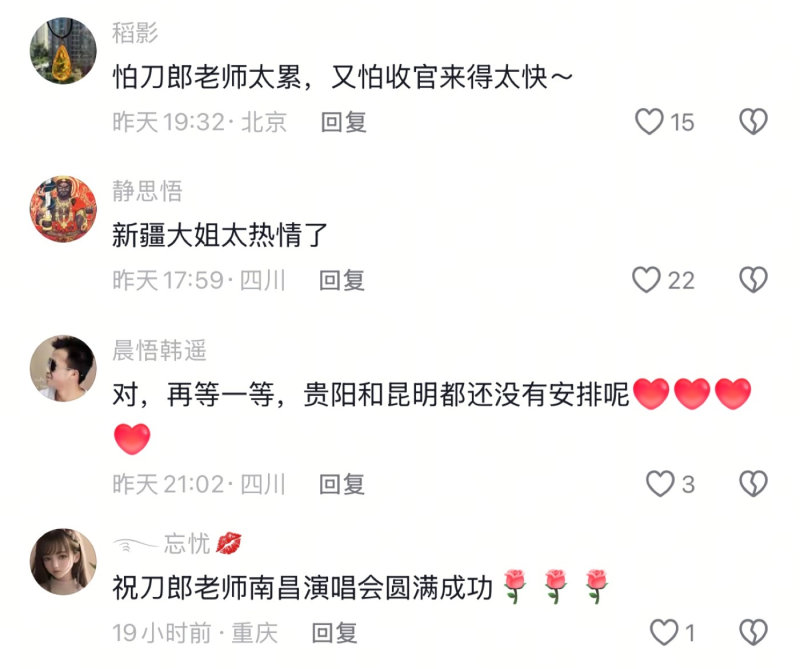Like 忘忧's comment

pos(663,632)
